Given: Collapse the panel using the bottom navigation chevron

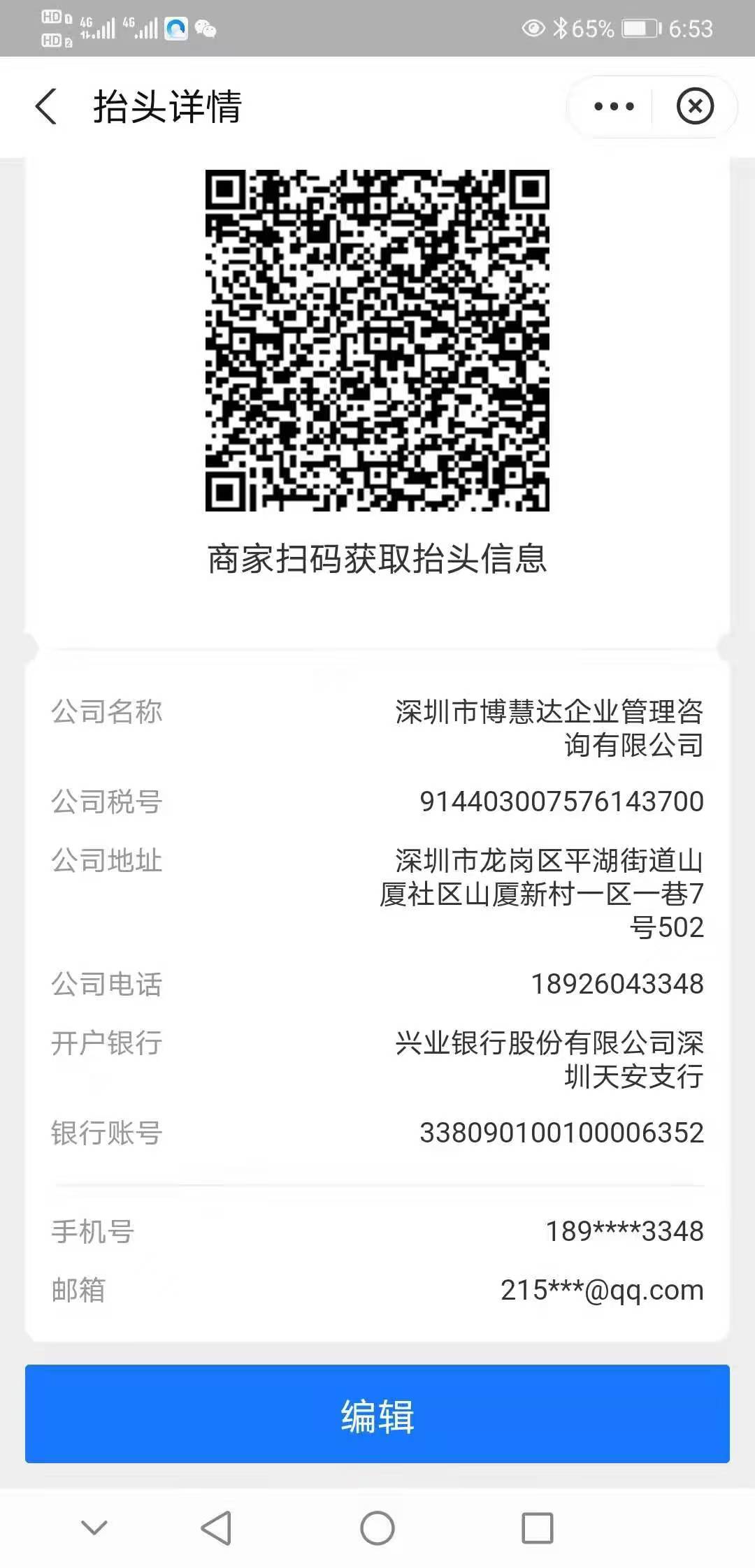Looking at the screenshot, I should pyautogui.click(x=94, y=1527).
